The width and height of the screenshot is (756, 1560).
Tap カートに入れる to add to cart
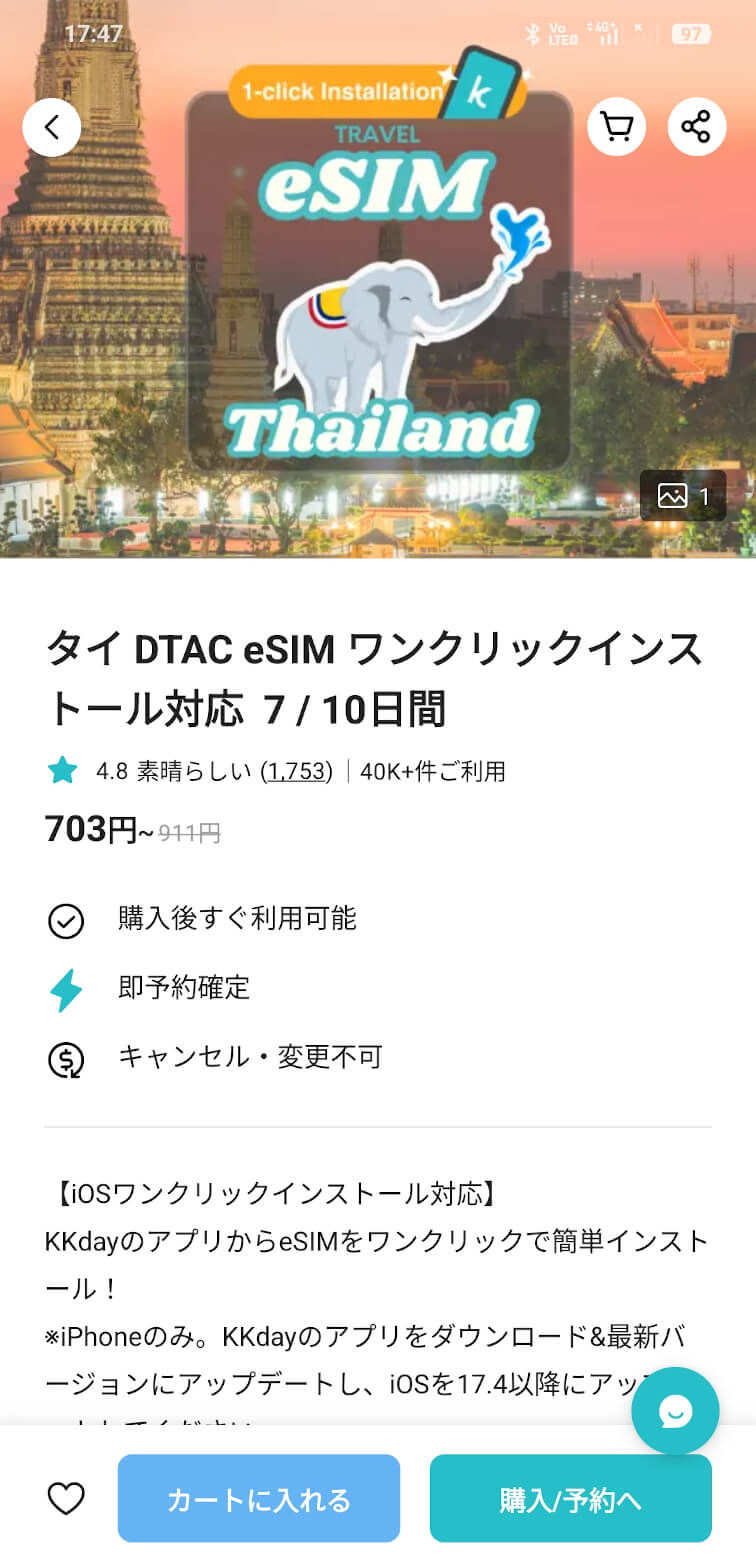tap(259, 1498)
